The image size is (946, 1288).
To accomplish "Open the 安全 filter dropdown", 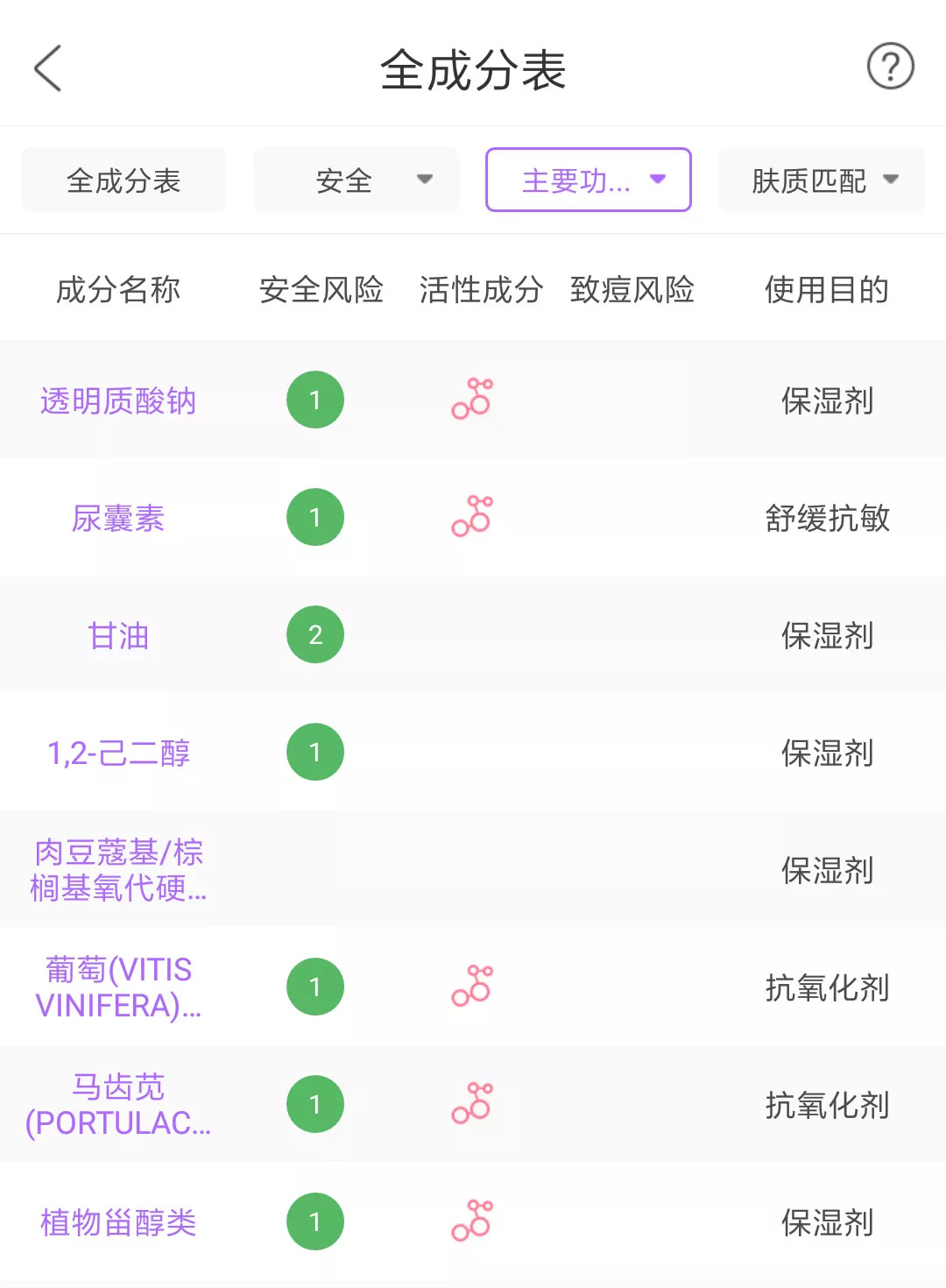I will (355, 180).
